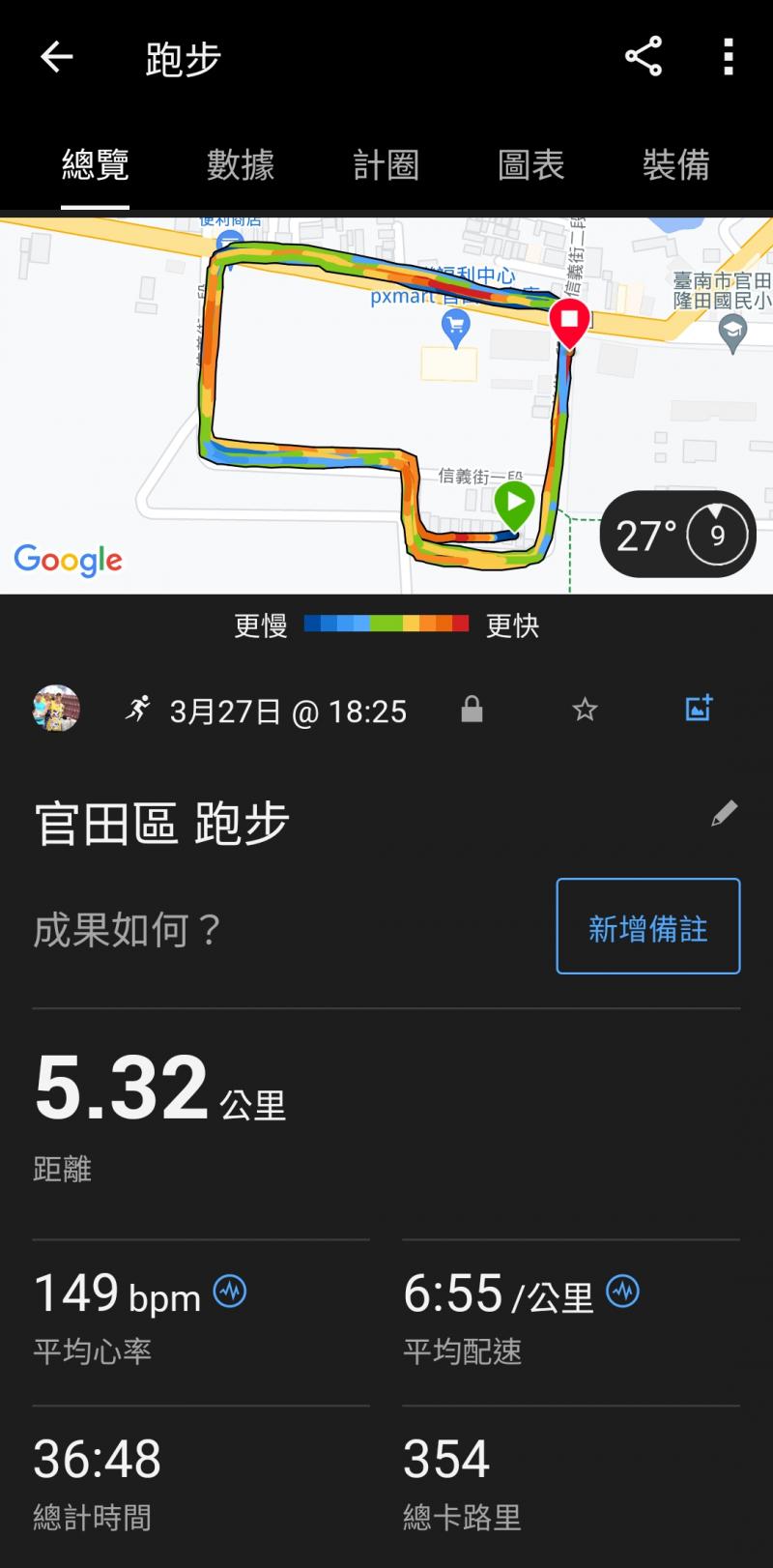Select the 總覽 tab
The width and height of the screenshot is (773, 1568).
95,165
